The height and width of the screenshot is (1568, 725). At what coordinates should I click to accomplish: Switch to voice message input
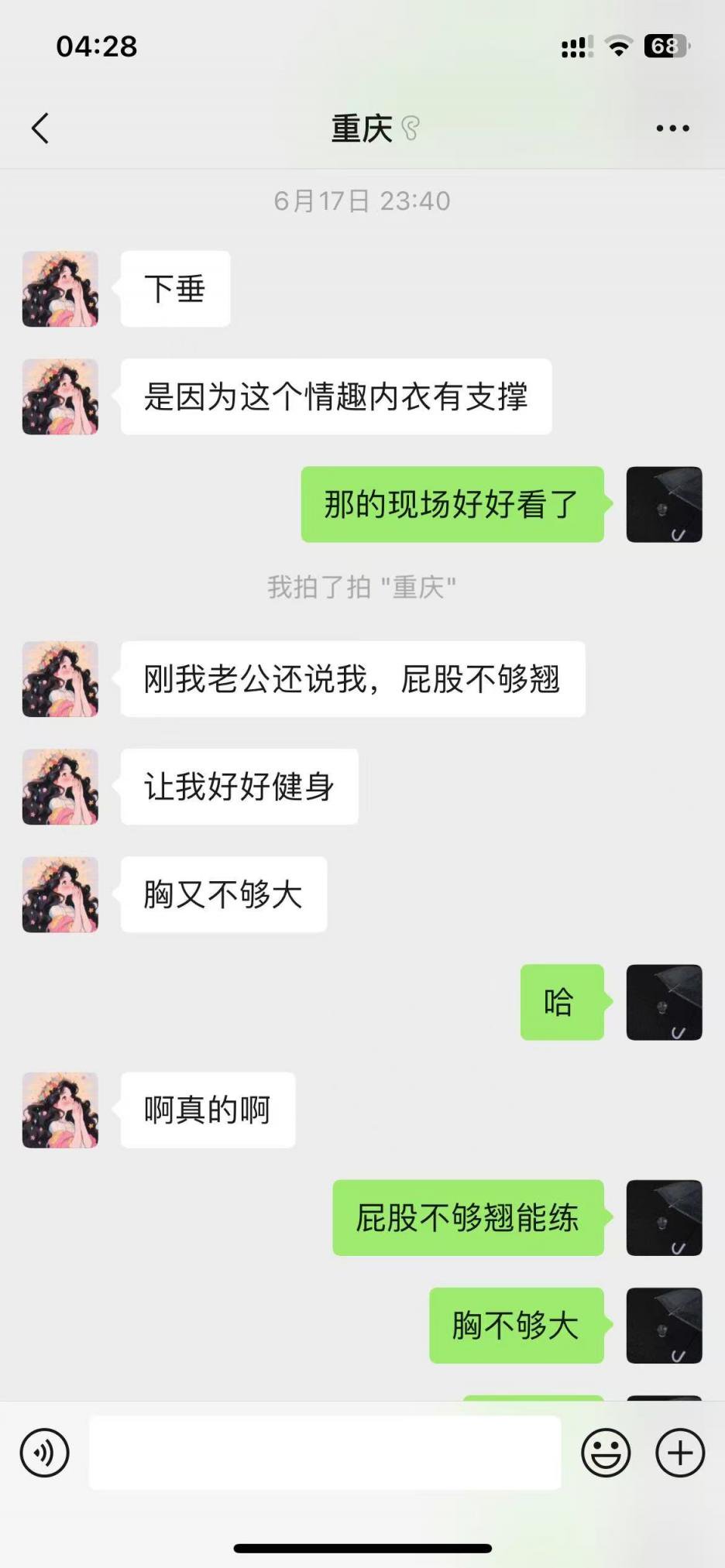point(45,1453)
